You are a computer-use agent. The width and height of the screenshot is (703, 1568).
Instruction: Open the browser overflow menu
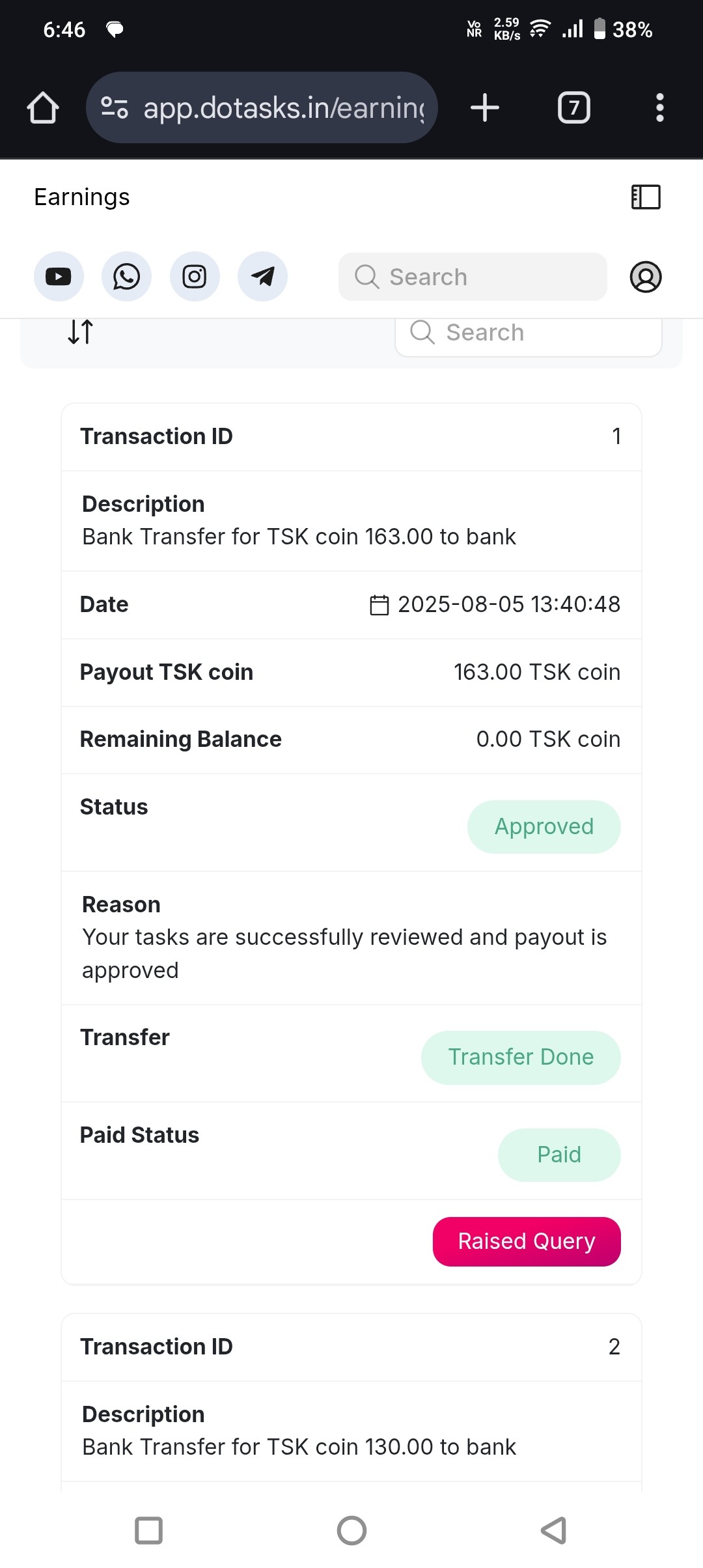coord(659,107)
